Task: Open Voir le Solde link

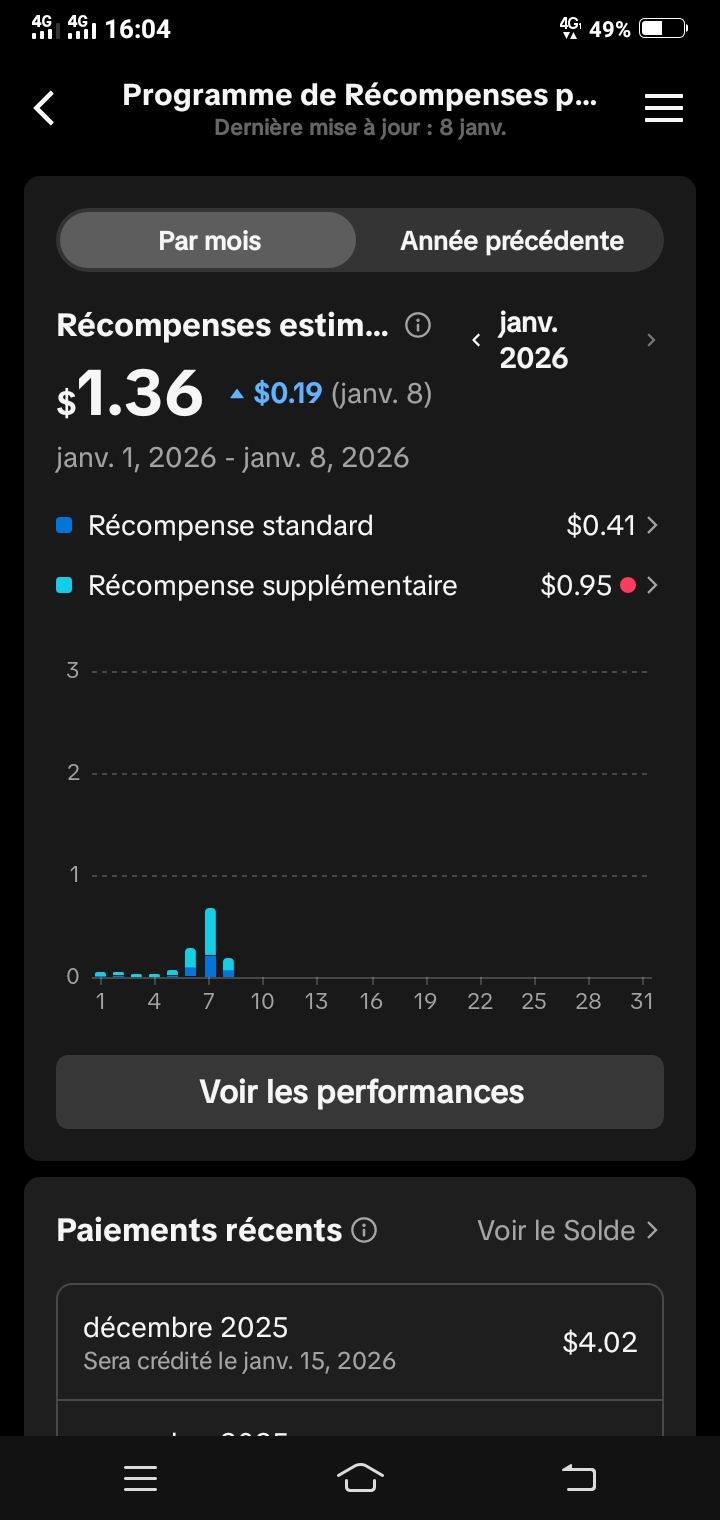Action: click(x=567, y=1230)
